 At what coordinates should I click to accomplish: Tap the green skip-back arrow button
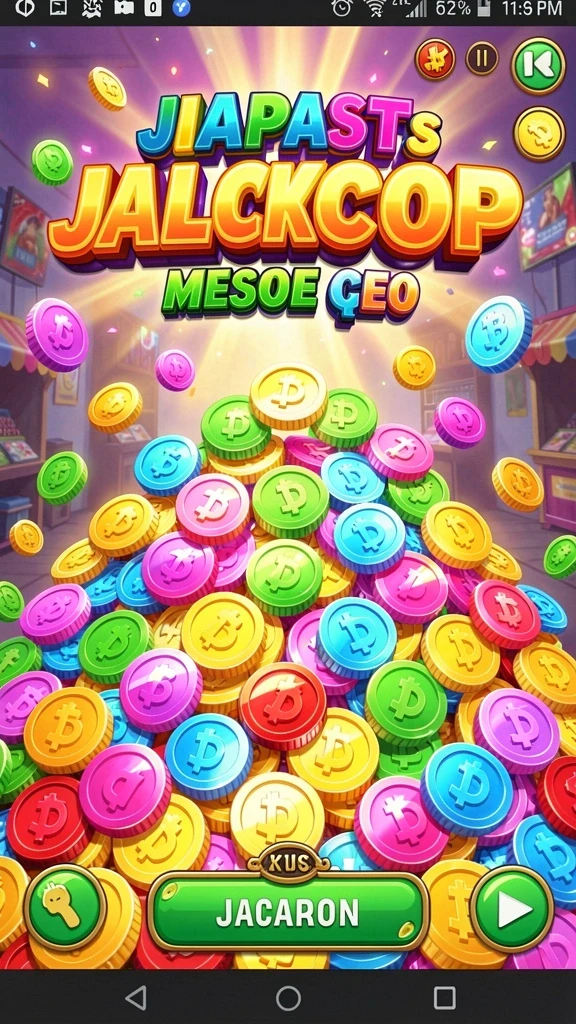pos(539,65)
